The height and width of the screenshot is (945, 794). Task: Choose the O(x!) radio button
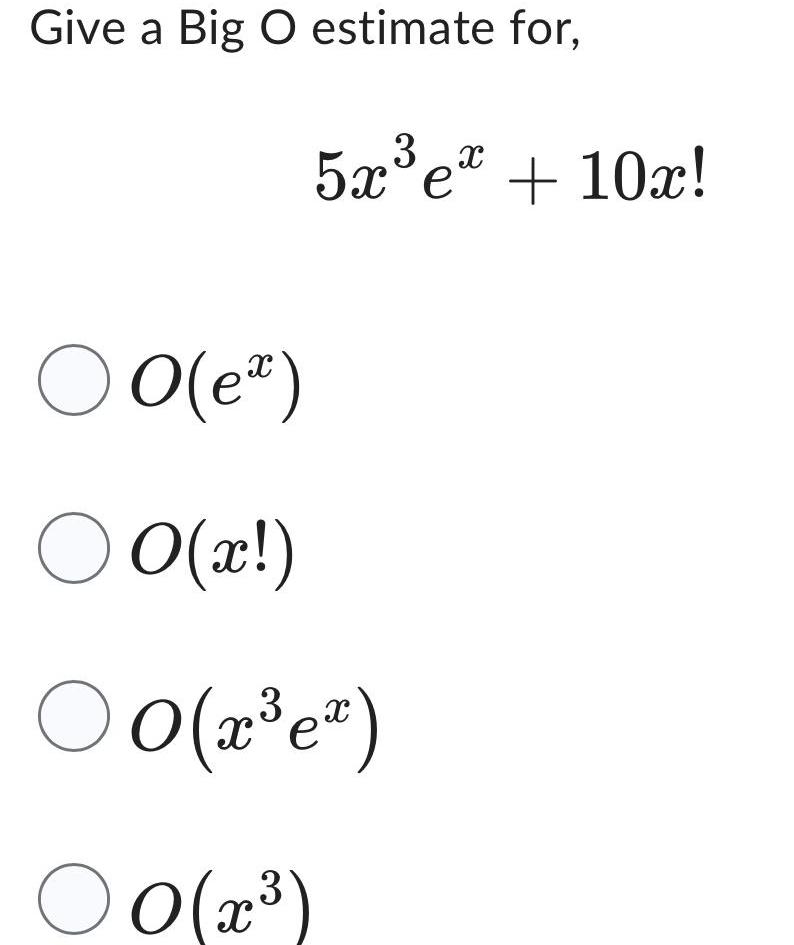click(x=73, y=547)
